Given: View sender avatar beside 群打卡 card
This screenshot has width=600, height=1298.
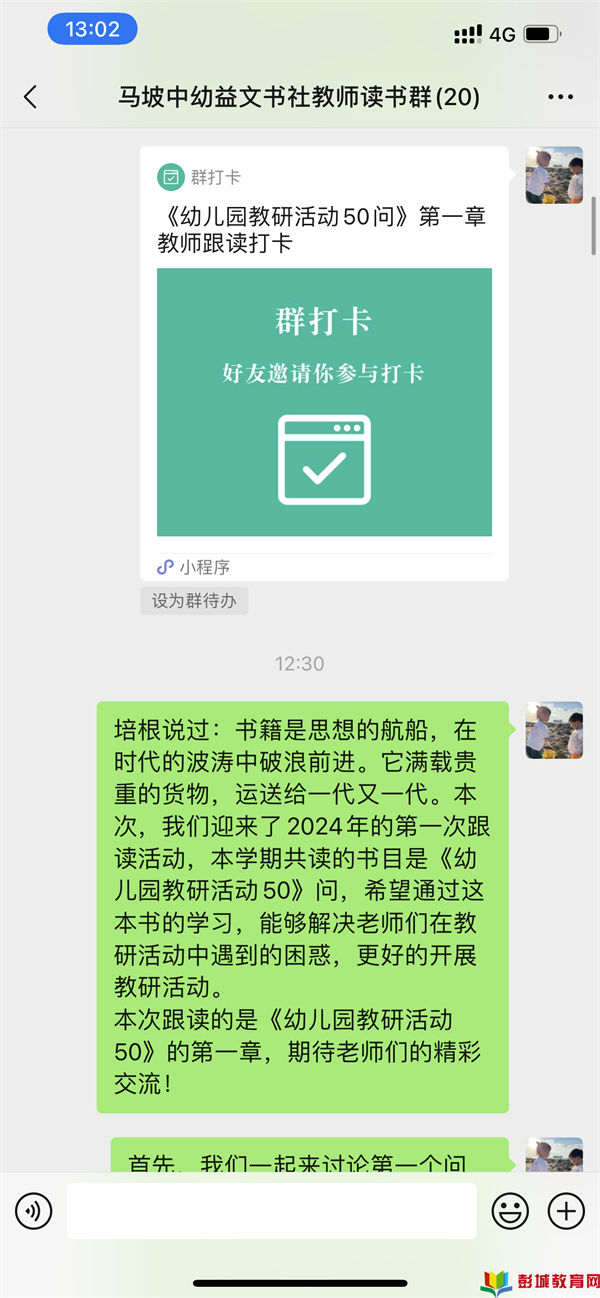Looking at the screenshot, I should coord(554,175).
